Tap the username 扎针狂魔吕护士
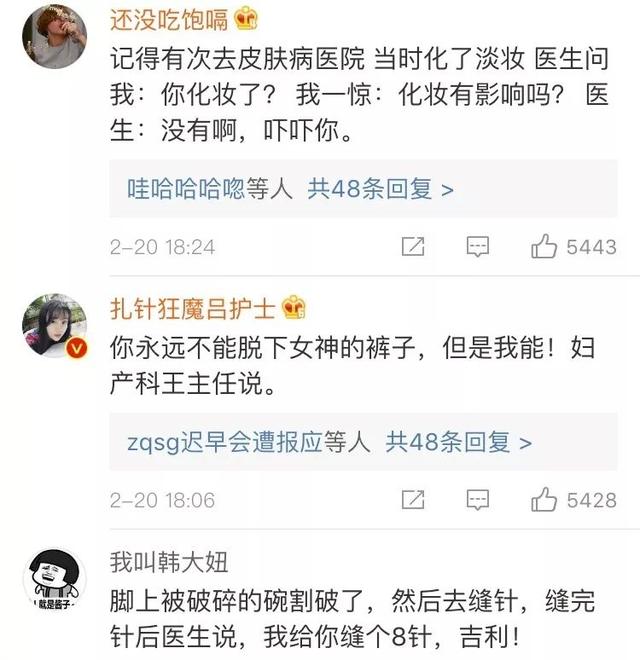The height and width of the screenshot is (660, 640). click(x=195, y=306)
